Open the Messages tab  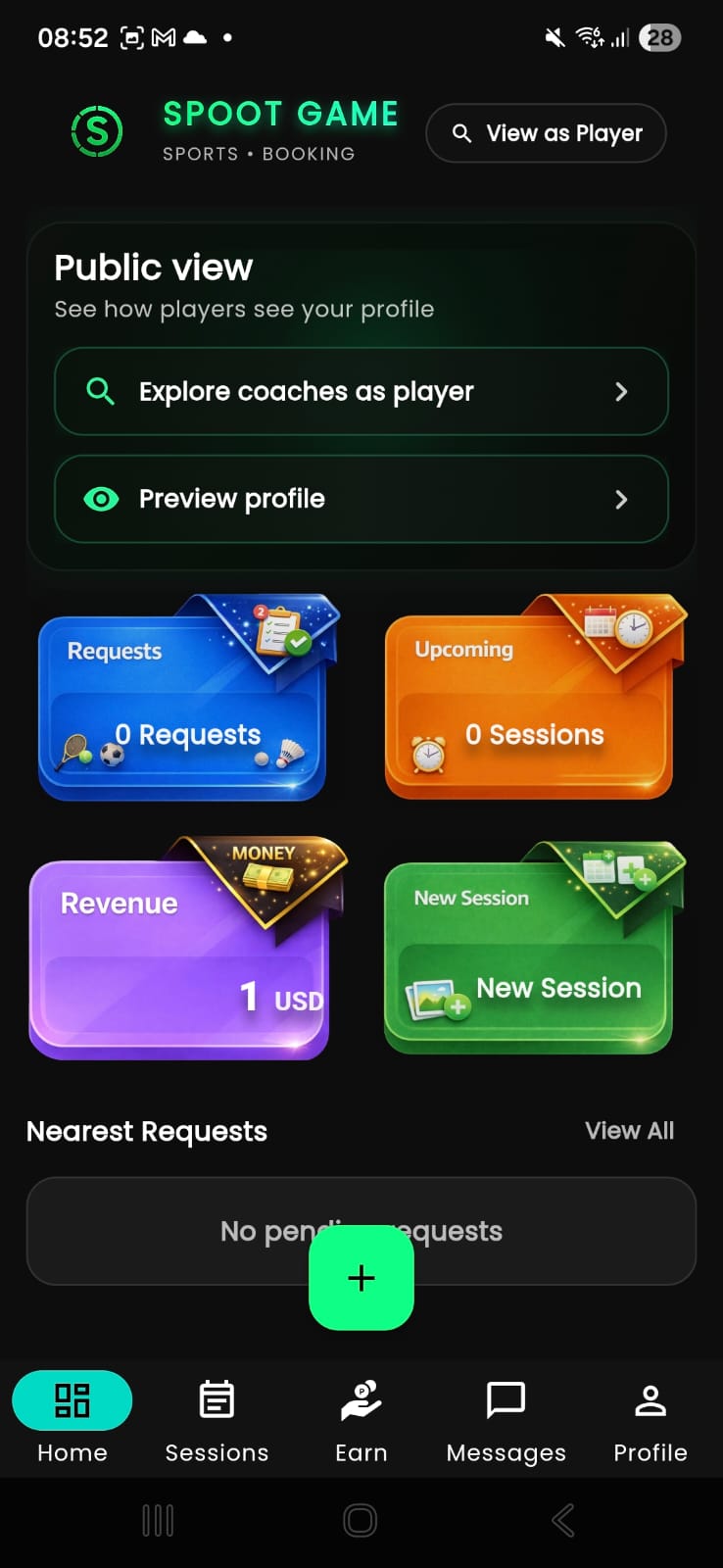click(506, 1419)
